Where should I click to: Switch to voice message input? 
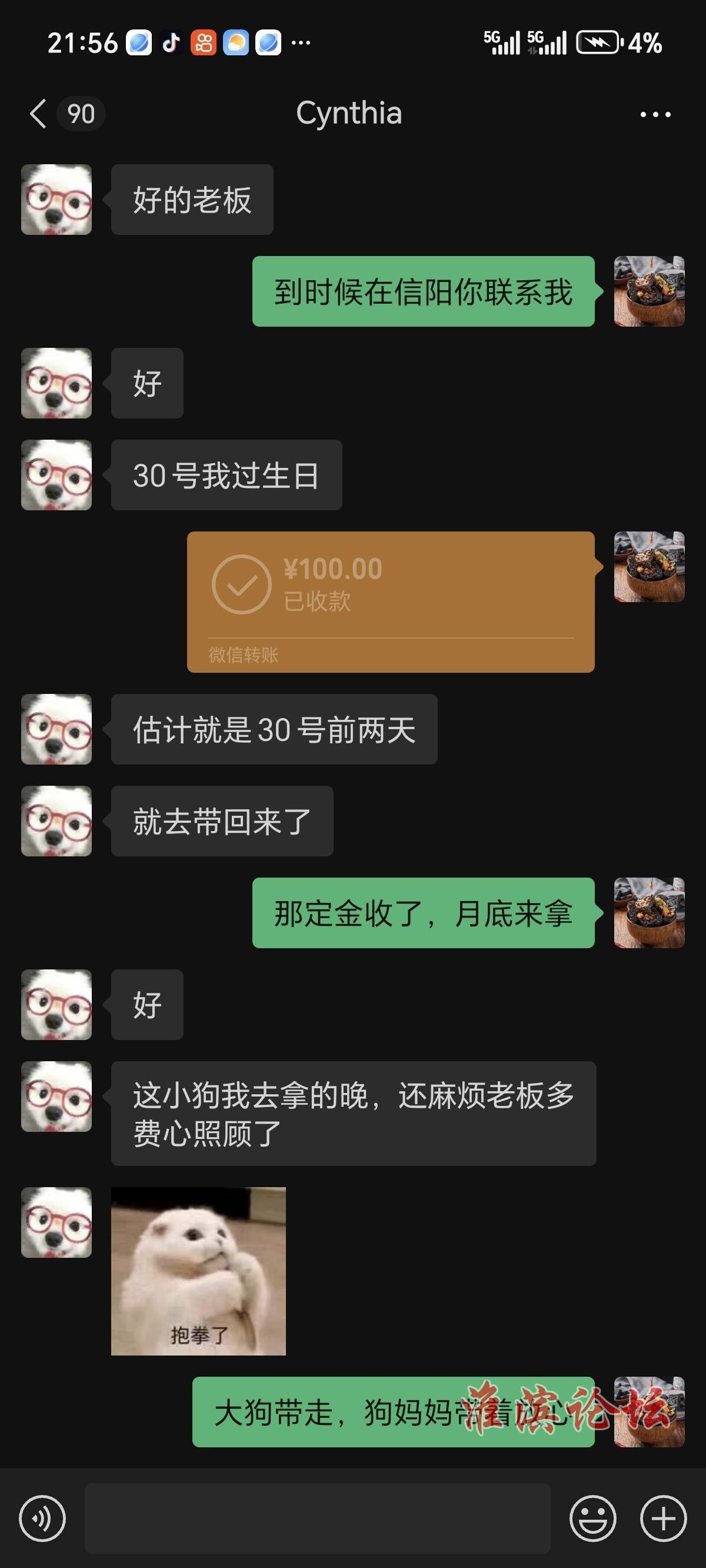coord(42,1519)
